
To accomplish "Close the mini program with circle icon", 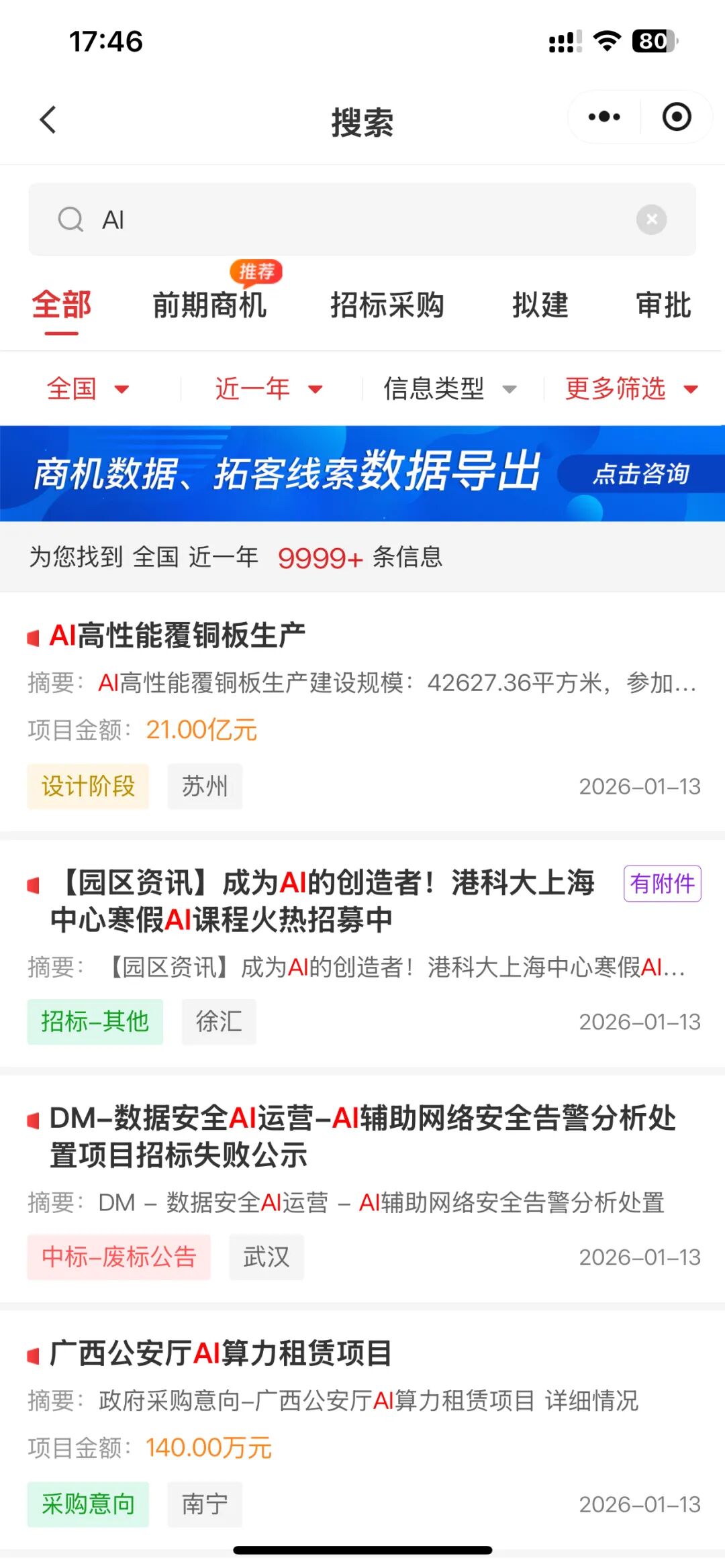I will [x=676, y=117].
